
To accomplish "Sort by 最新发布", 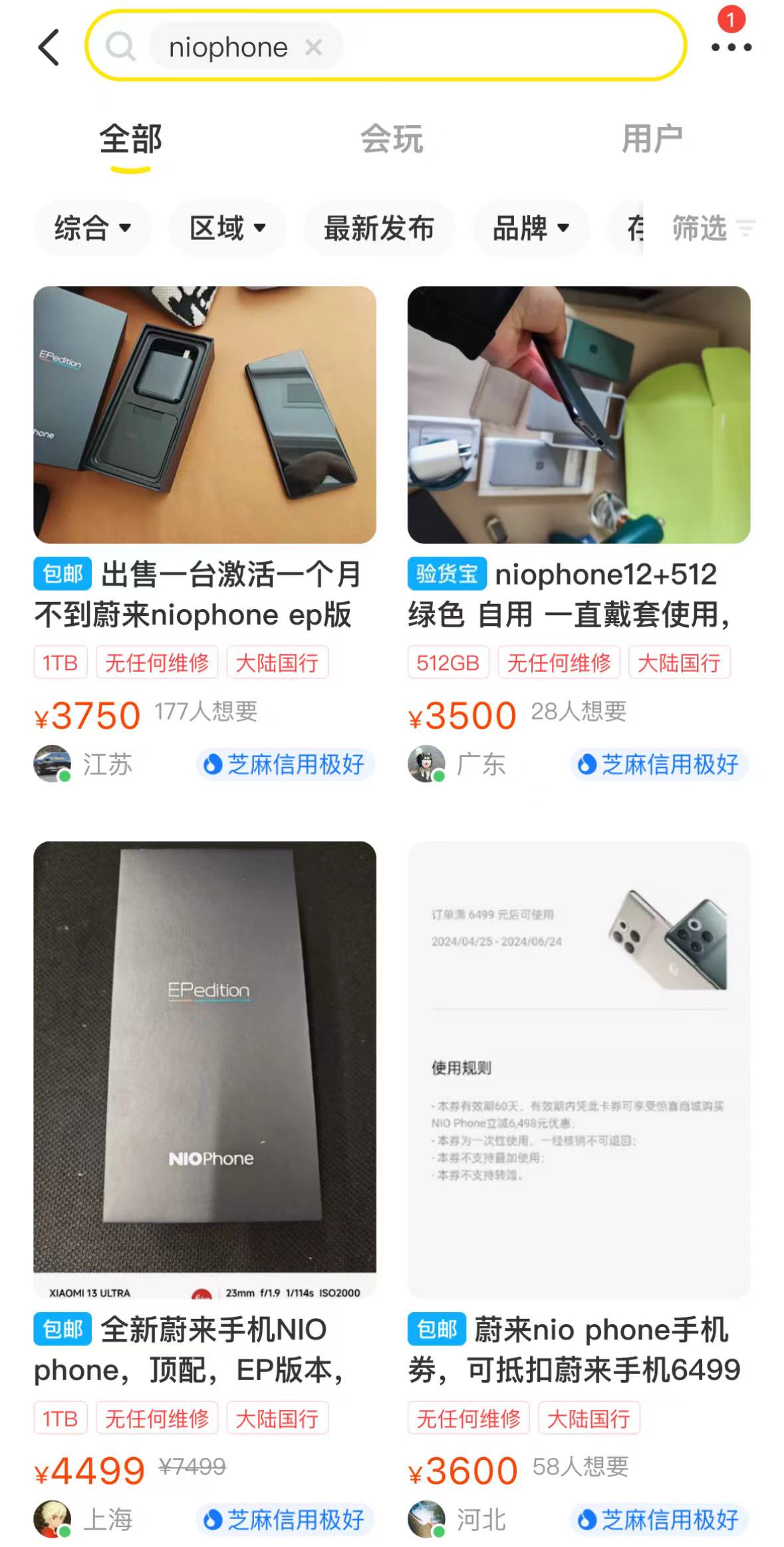I will (378, 228).
